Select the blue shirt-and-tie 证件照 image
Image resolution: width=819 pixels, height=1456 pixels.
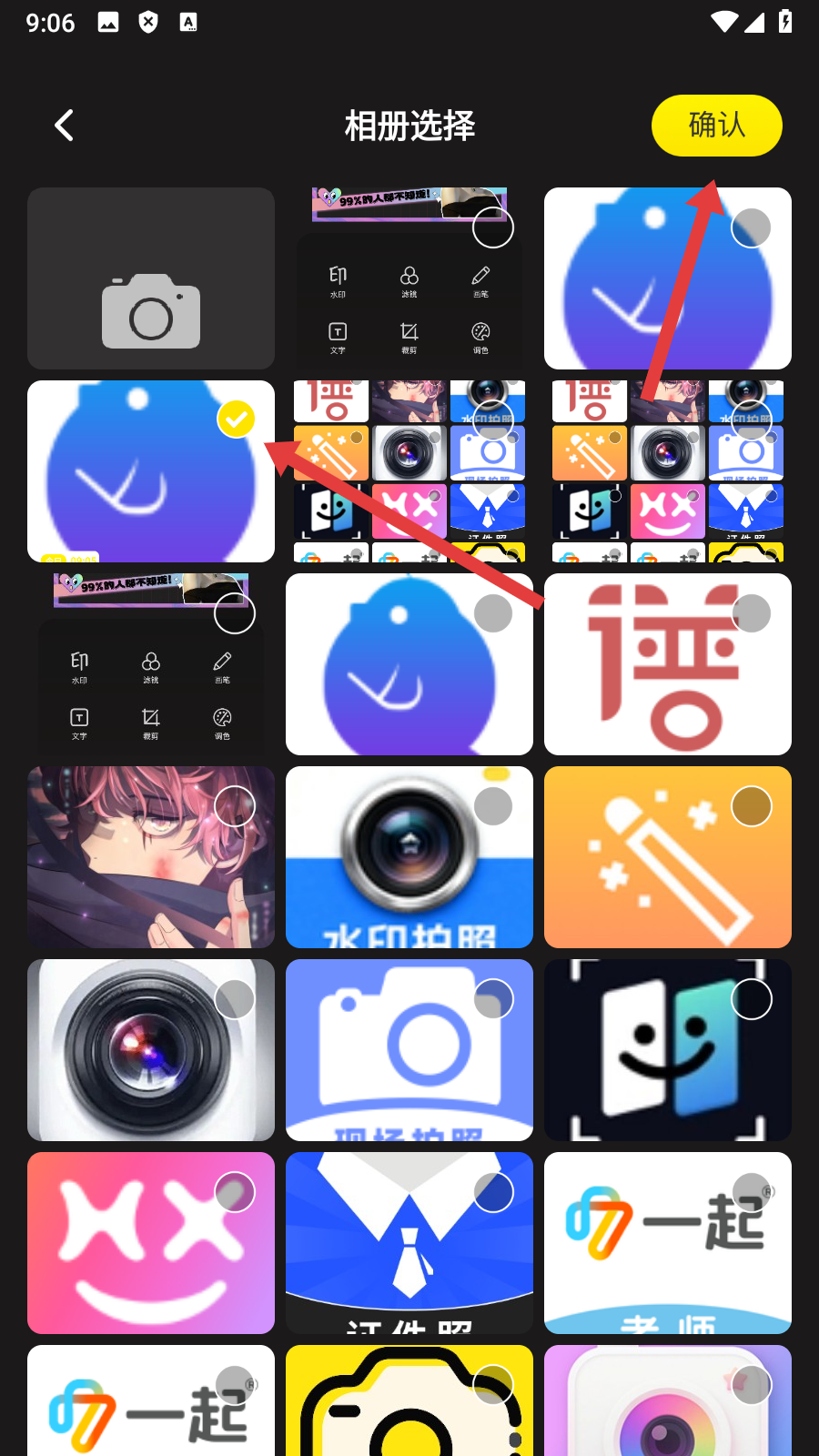493,1192
